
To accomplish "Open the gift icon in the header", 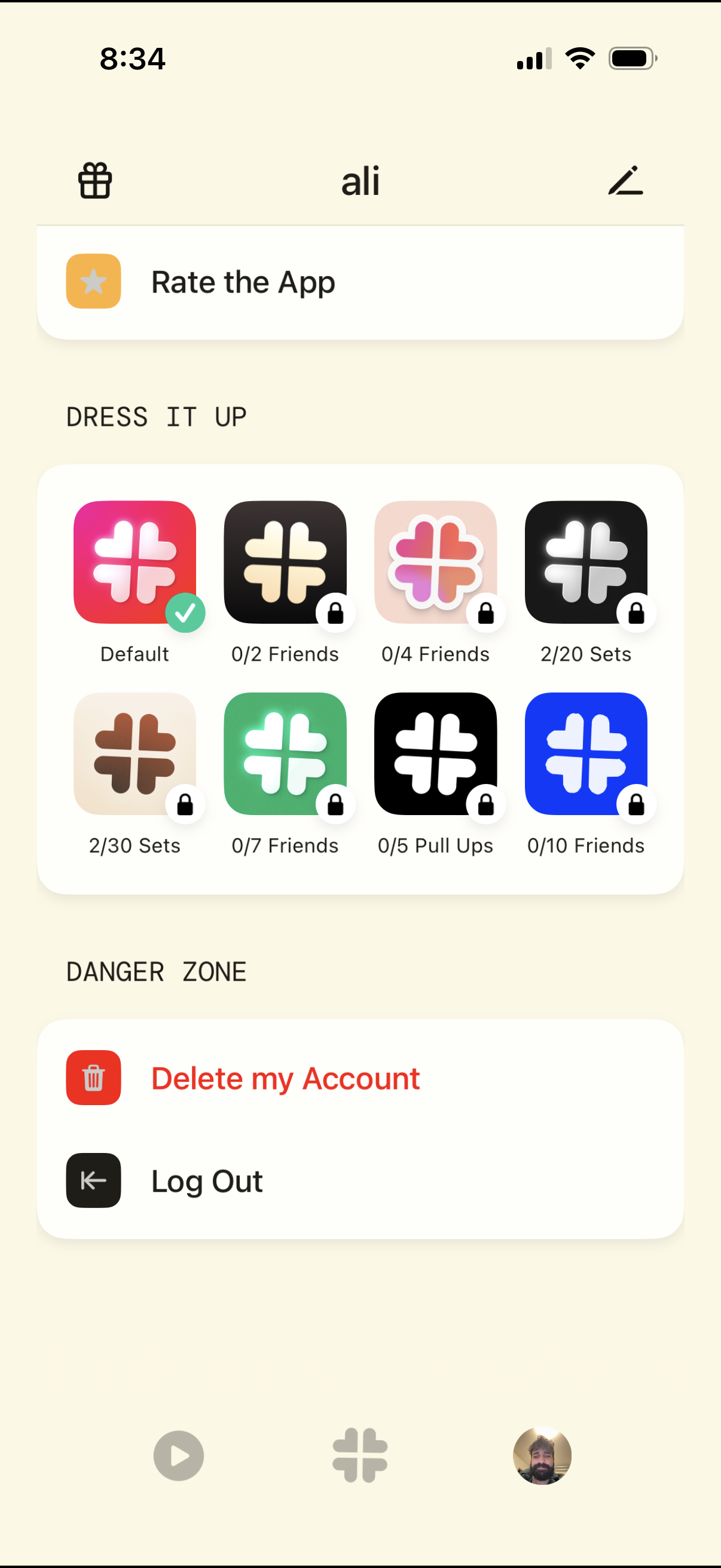I will tap(95, 181).
